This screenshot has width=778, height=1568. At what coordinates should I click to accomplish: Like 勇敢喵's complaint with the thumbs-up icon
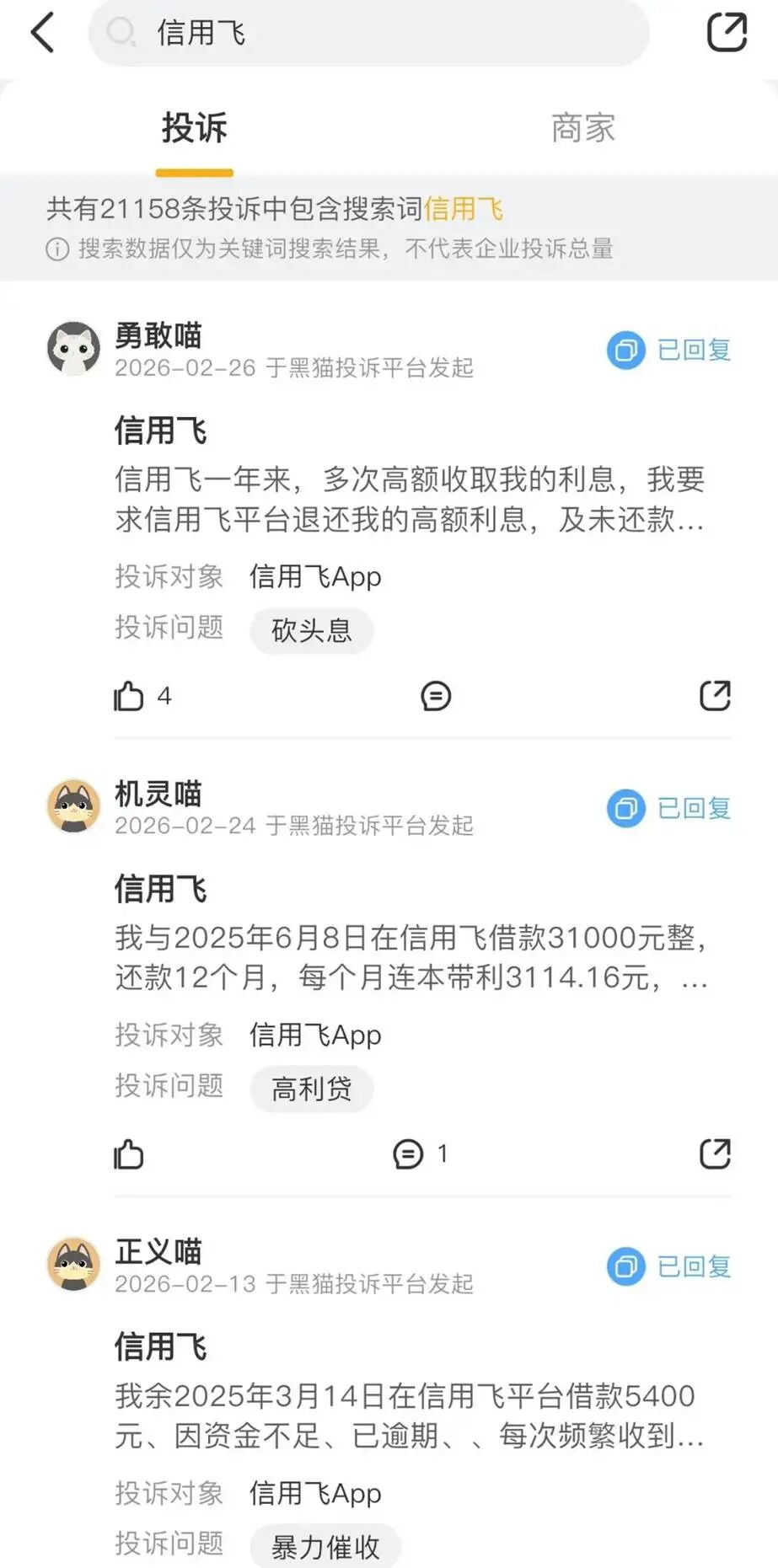click(128, 695)
